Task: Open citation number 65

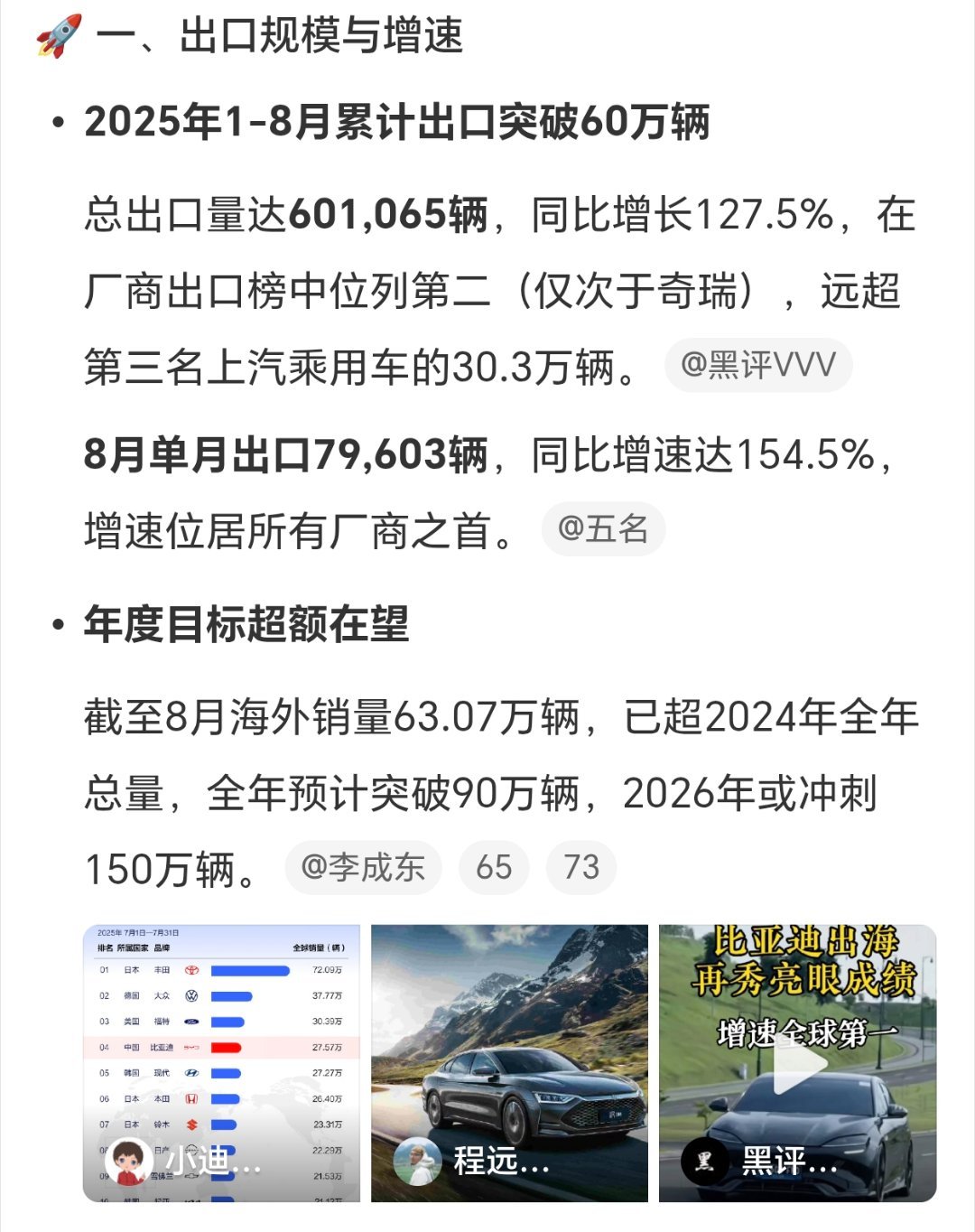Action: click(494, 868)
